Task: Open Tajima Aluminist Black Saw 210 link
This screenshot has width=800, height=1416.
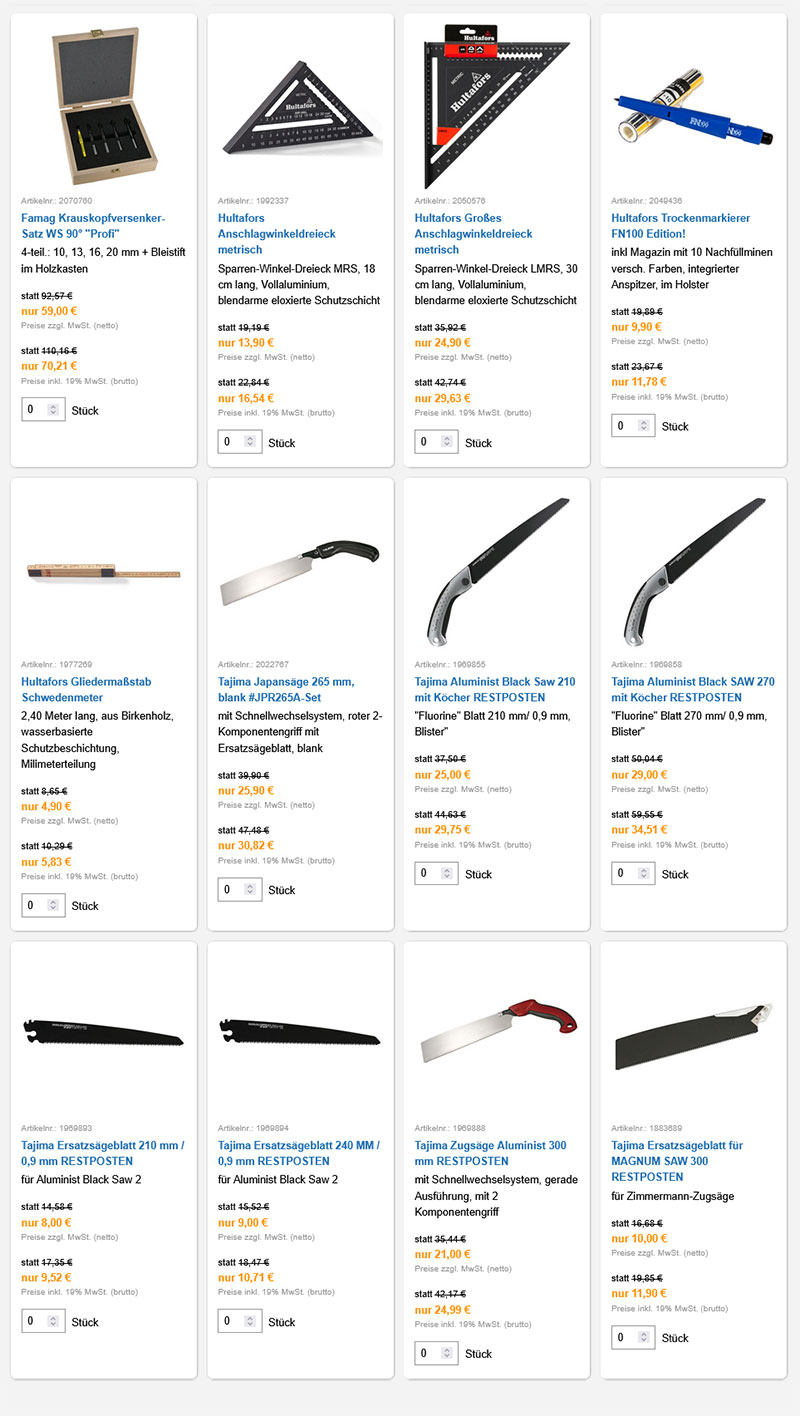Action: point(495,689)
